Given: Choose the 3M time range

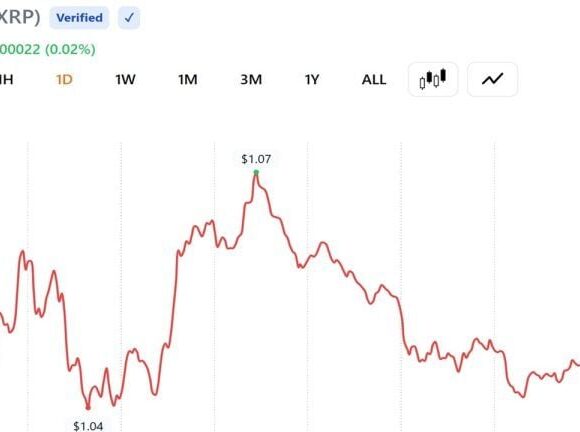Looking at the screenshot, I should 251,80.
